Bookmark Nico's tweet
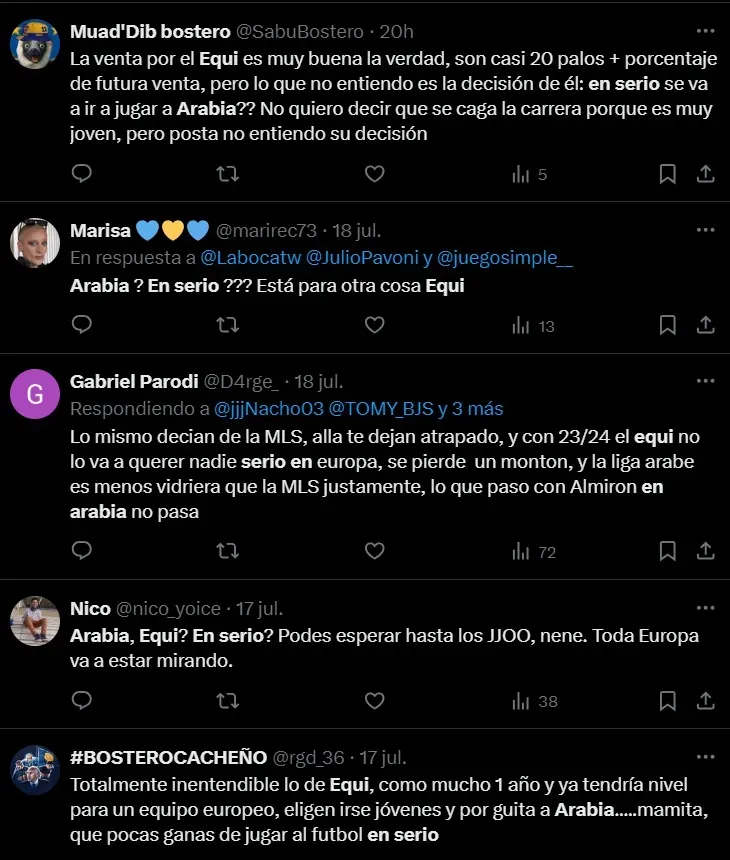This screenshot has height=860, width=730. 667,701
